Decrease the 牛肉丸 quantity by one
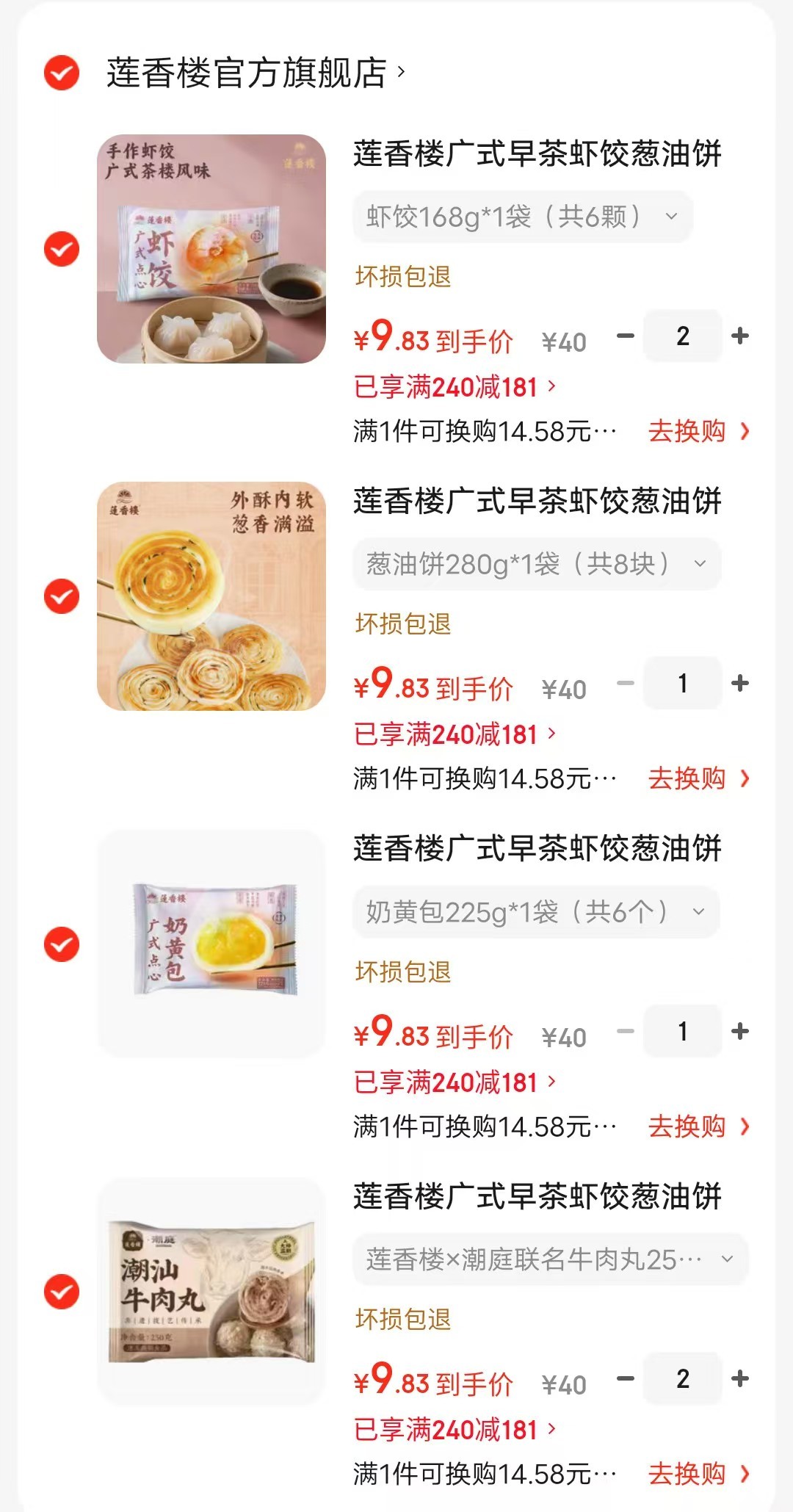This screenshot has height=1512, width=793. coord(626,1379)
